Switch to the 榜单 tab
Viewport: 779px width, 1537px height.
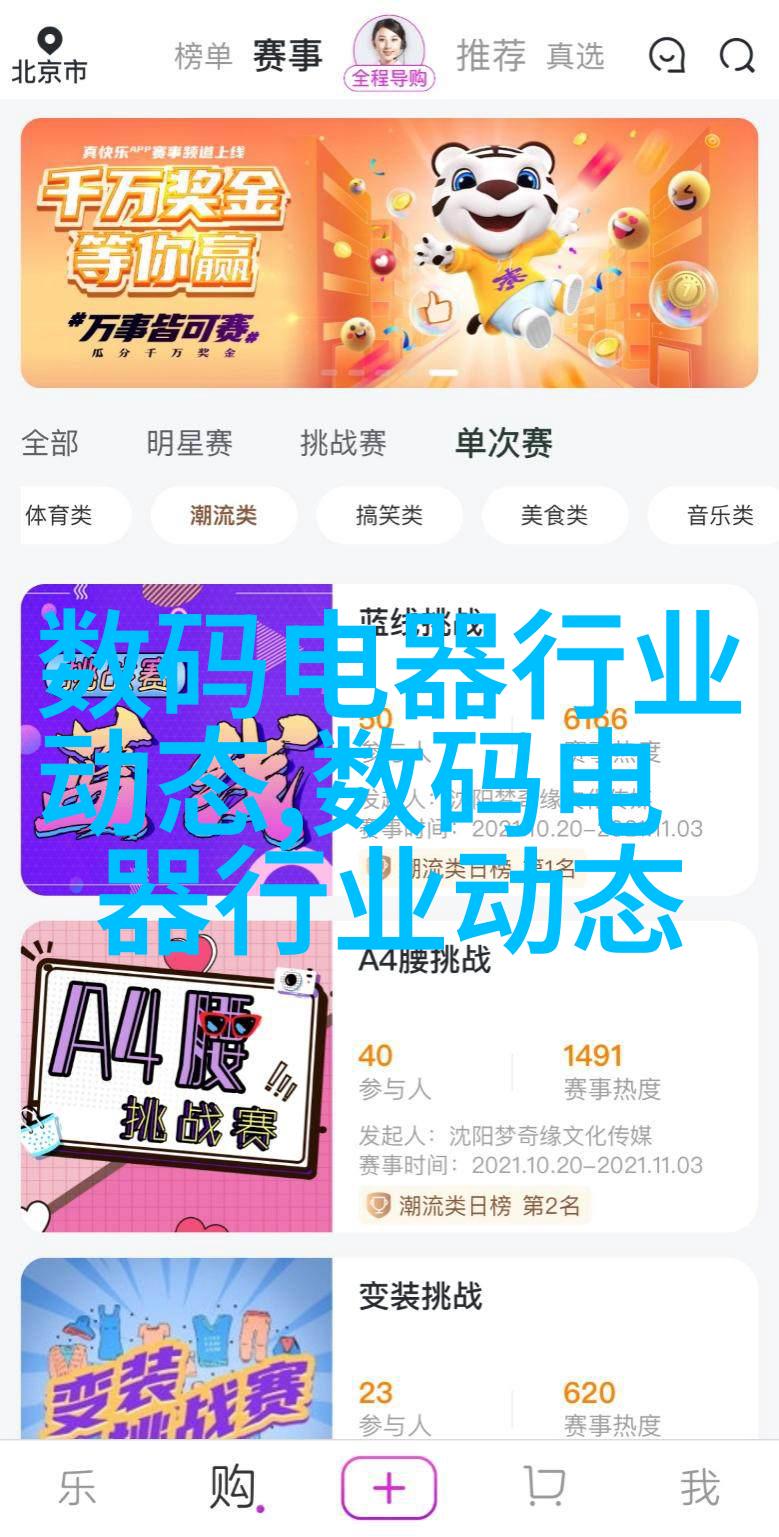pyautogui.click(x=203, y=56)
